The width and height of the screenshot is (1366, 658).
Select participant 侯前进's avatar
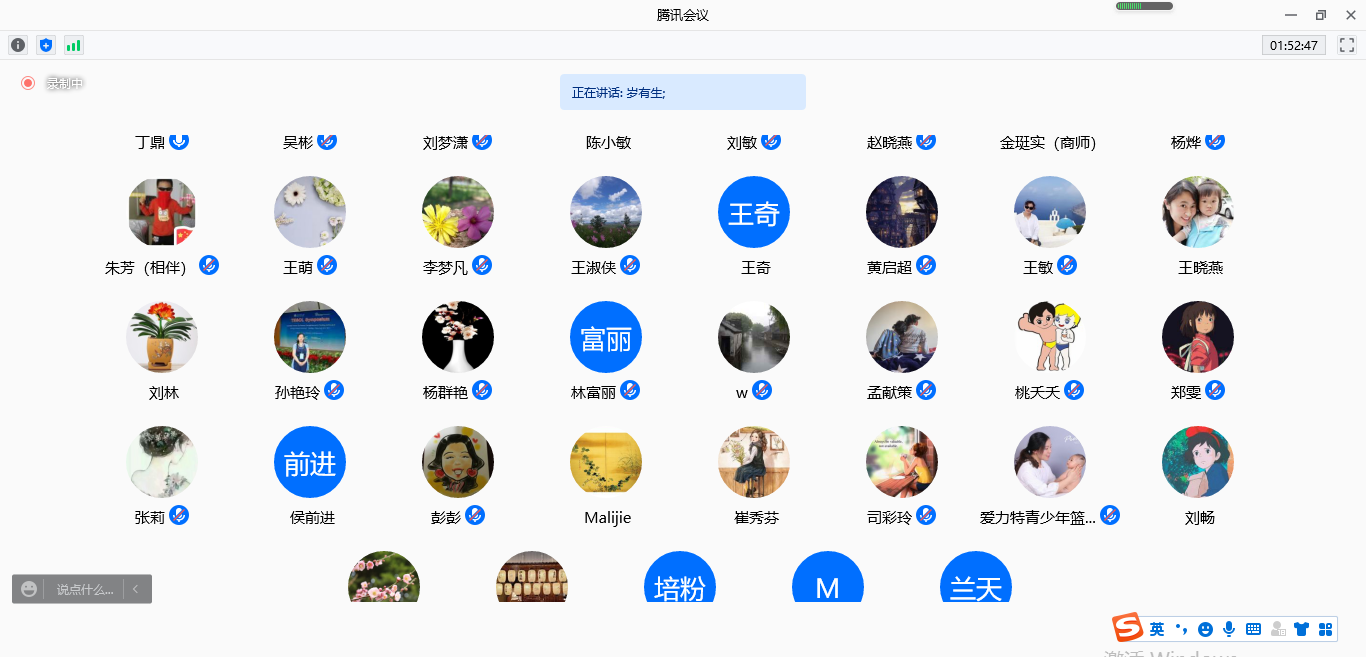point(310,462)
